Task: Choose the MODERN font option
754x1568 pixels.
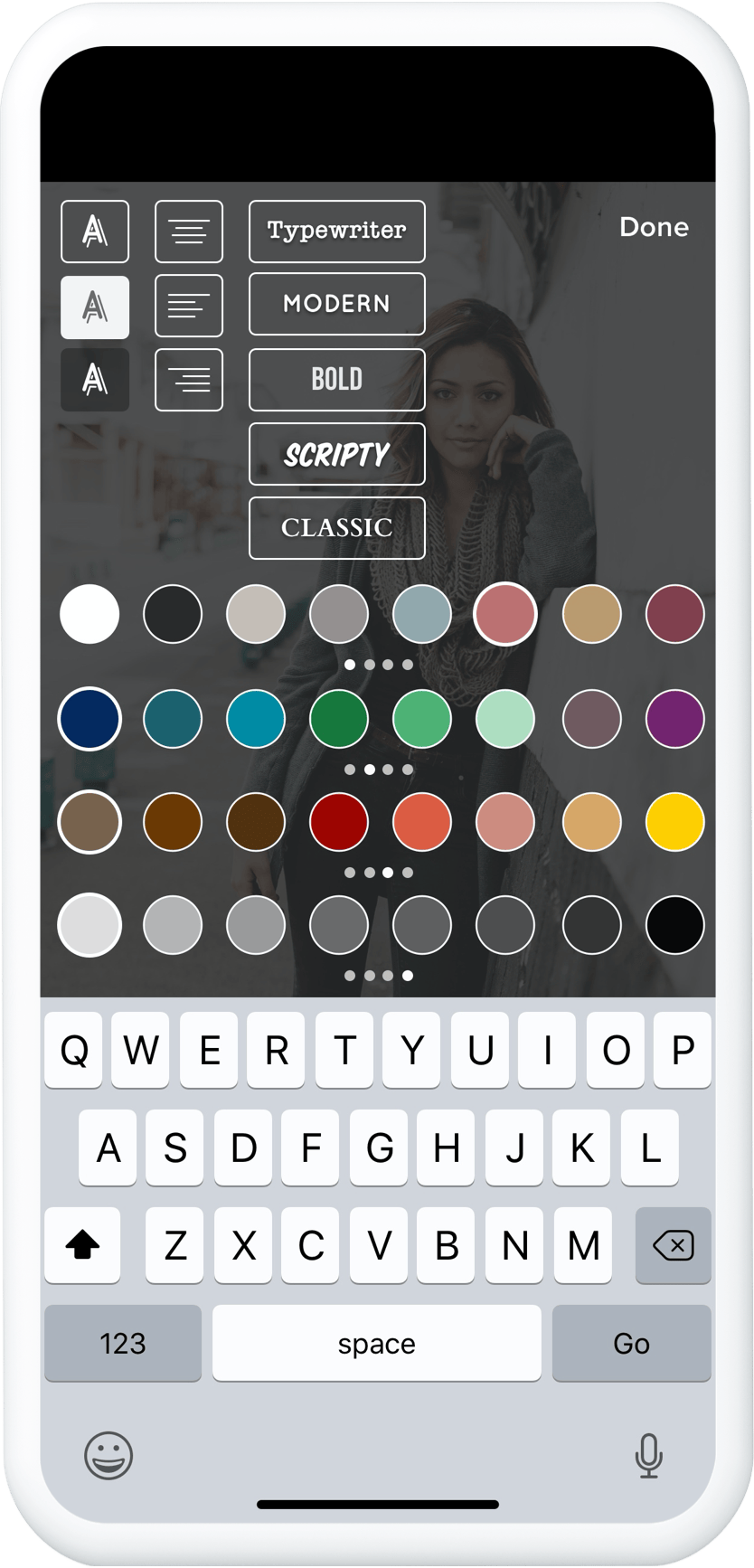Action: (336, 304)
